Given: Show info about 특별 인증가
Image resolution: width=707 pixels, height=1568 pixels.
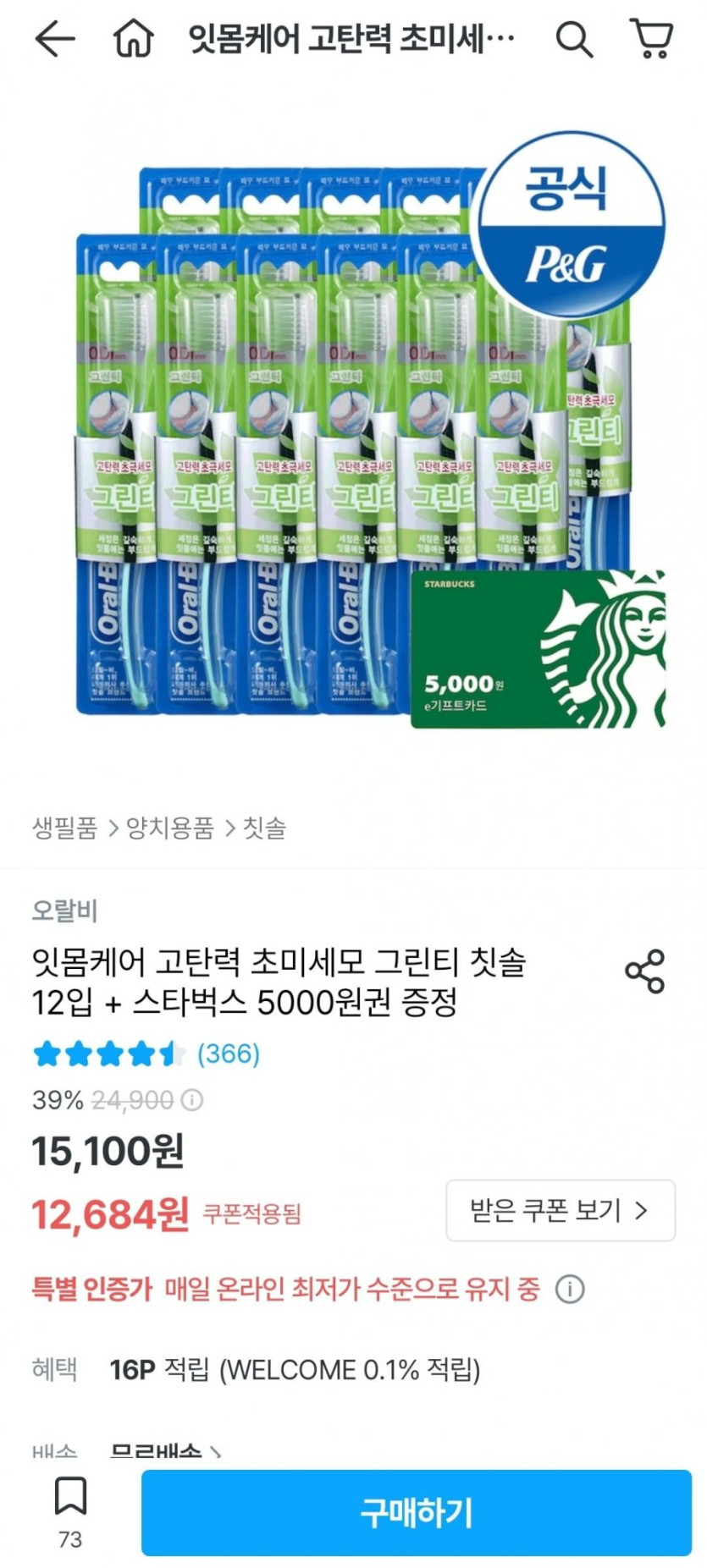Looking at the screenshot, I should click(570, 1290).
